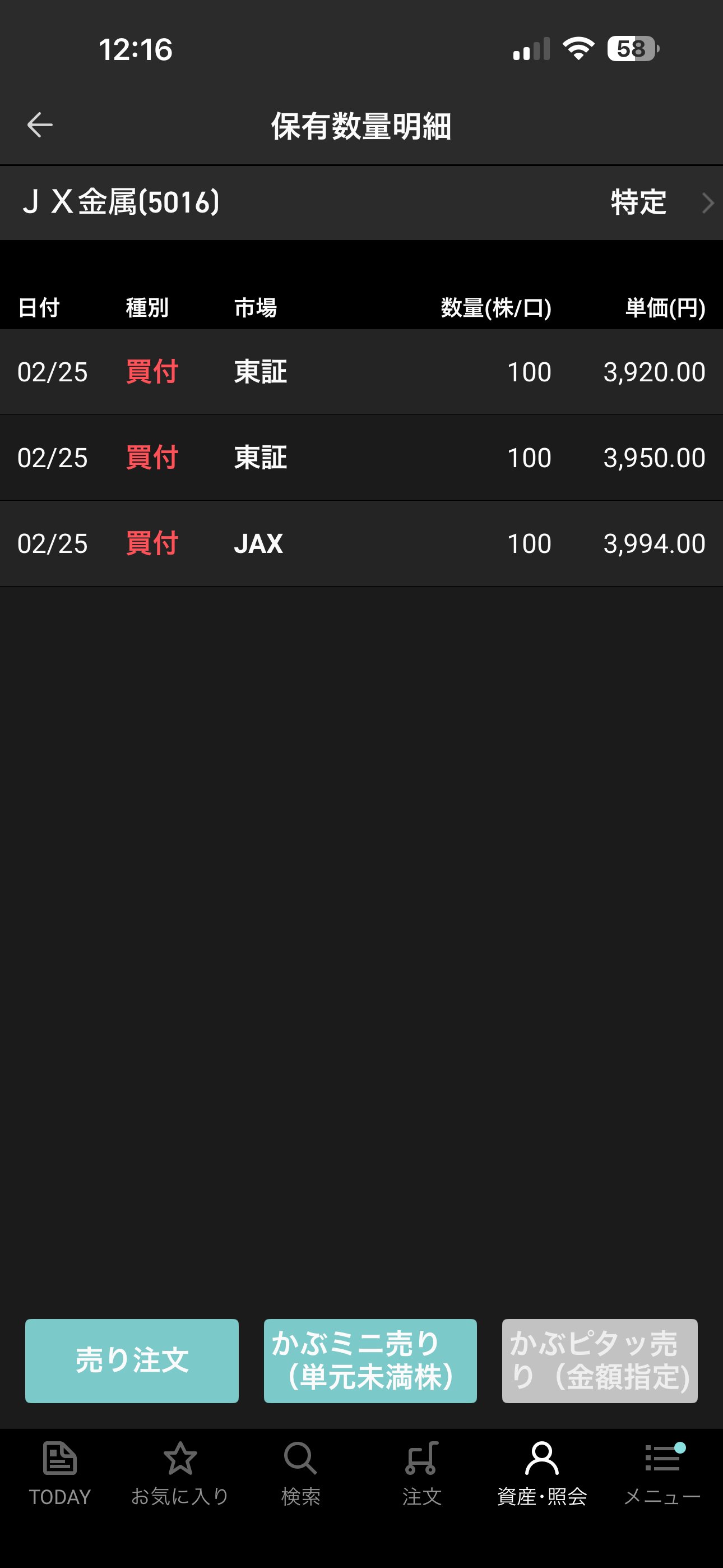Tap the 売り注文 button
Image resolution: width=723 pixels, height=1568 pixels.
tap(132, 1361)
